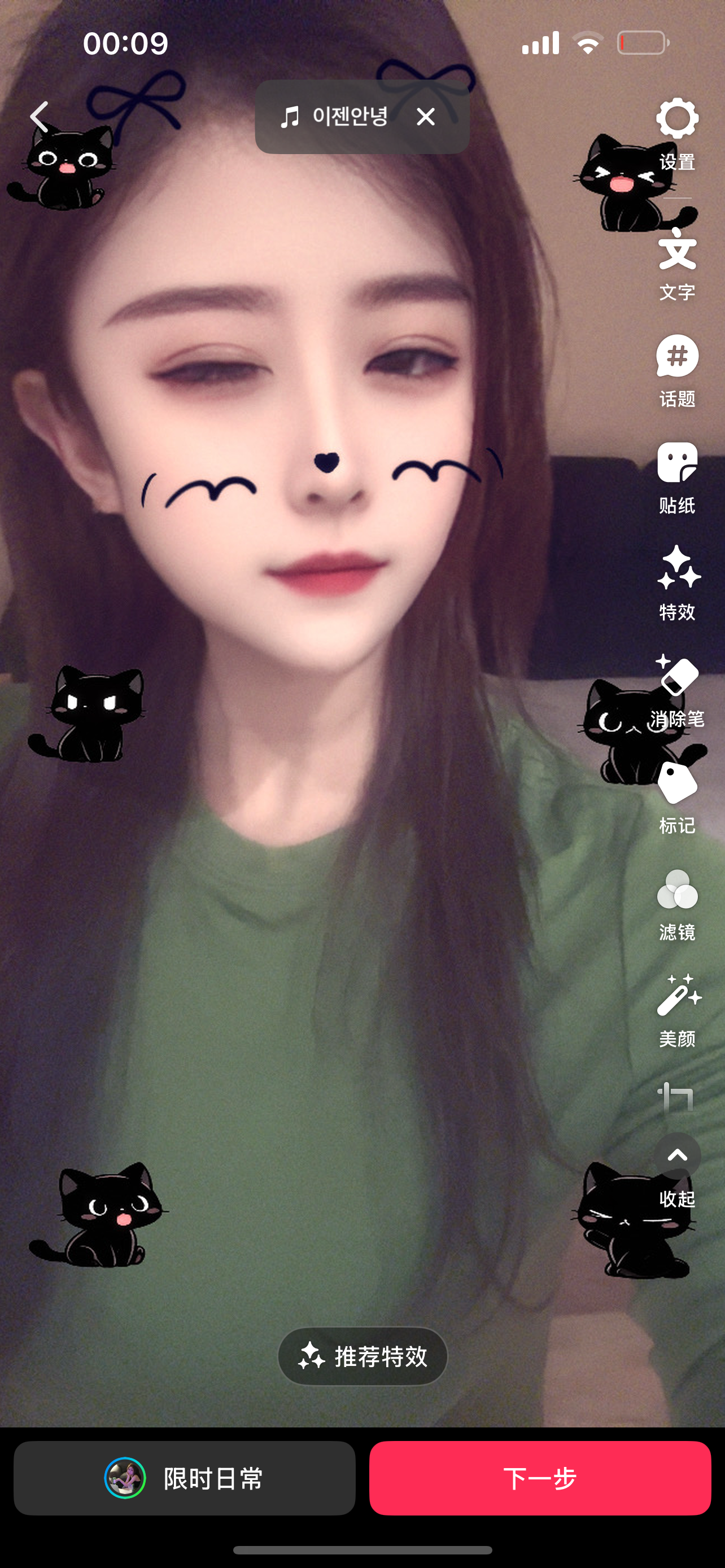
Task: Continue with 下一步 next step
Action: [540, 1478]
